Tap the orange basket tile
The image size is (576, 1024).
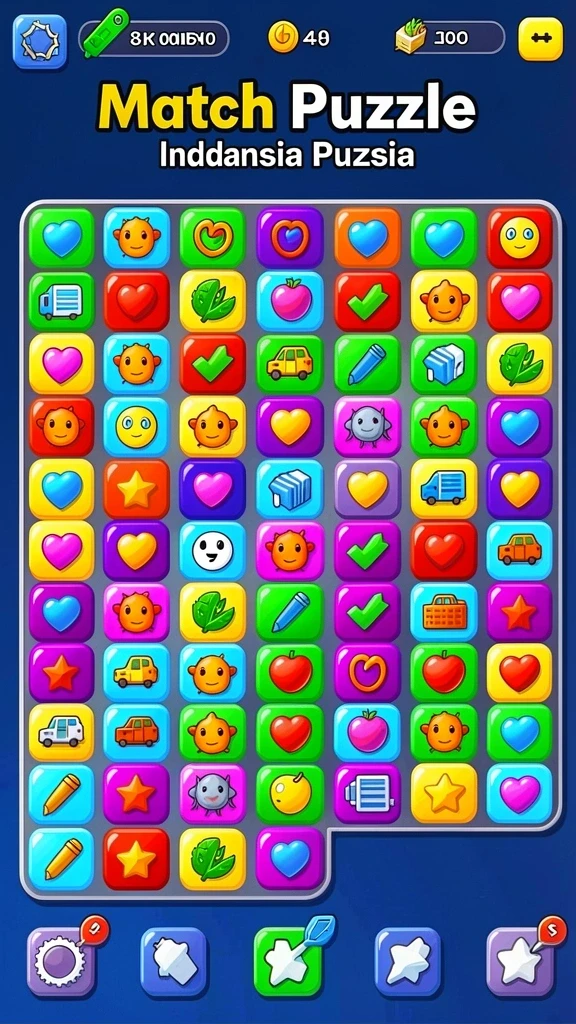click(x=444, y=613)
